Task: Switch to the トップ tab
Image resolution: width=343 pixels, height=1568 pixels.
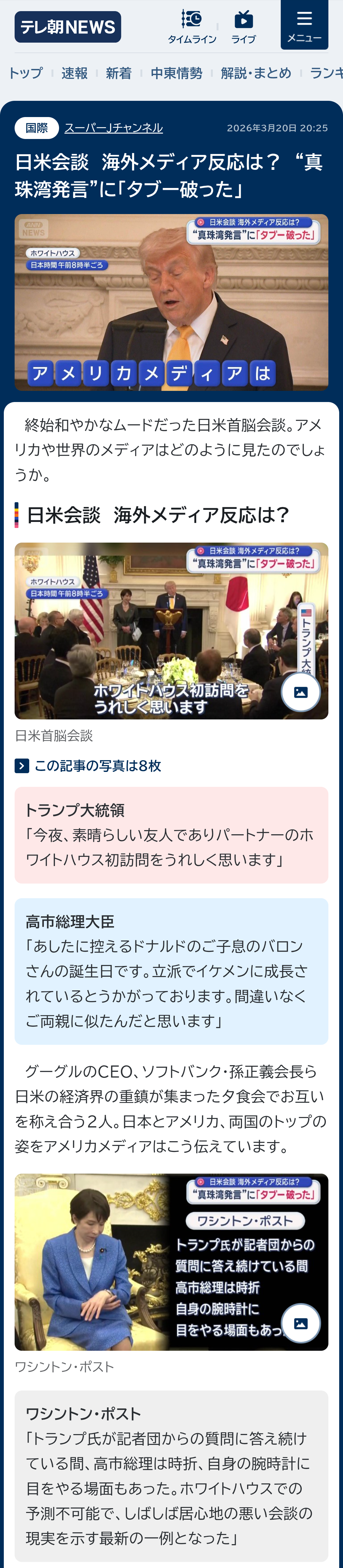Action: click(25, 74)
